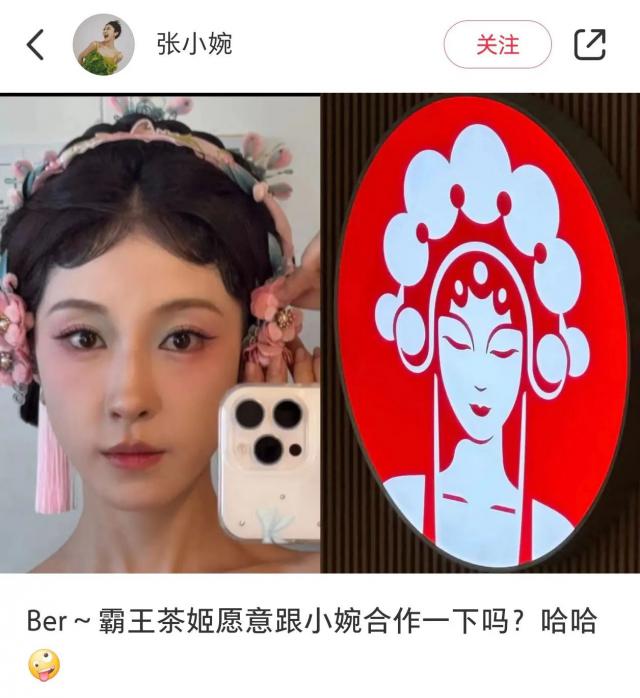Go back using the top-left arrow
This screenshot has height=698, width=640.
[36, 44]
